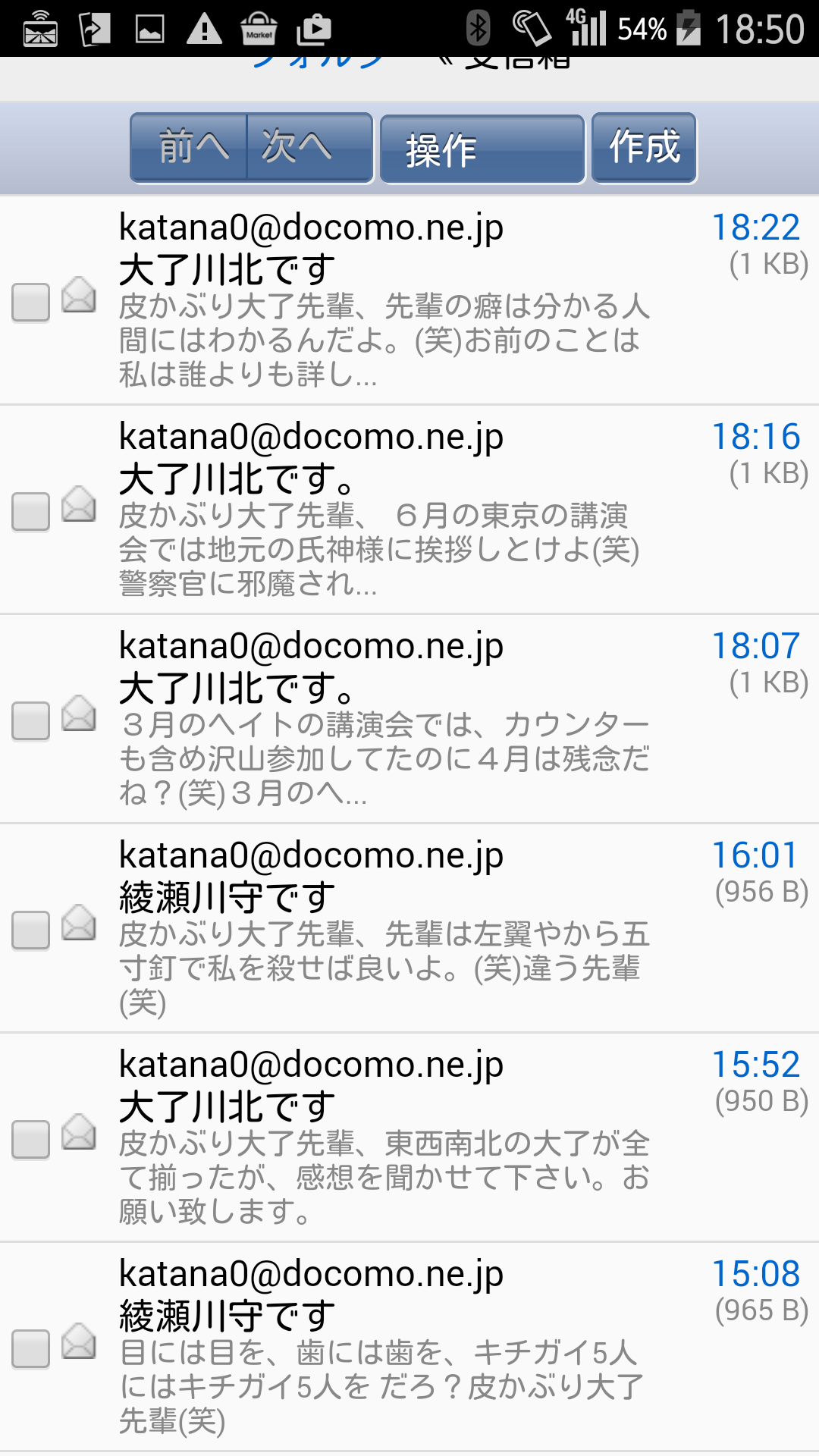Open the email received at 18:16
The height and width of the screenshot is (1456, 819).
click(x=384, y=510)
